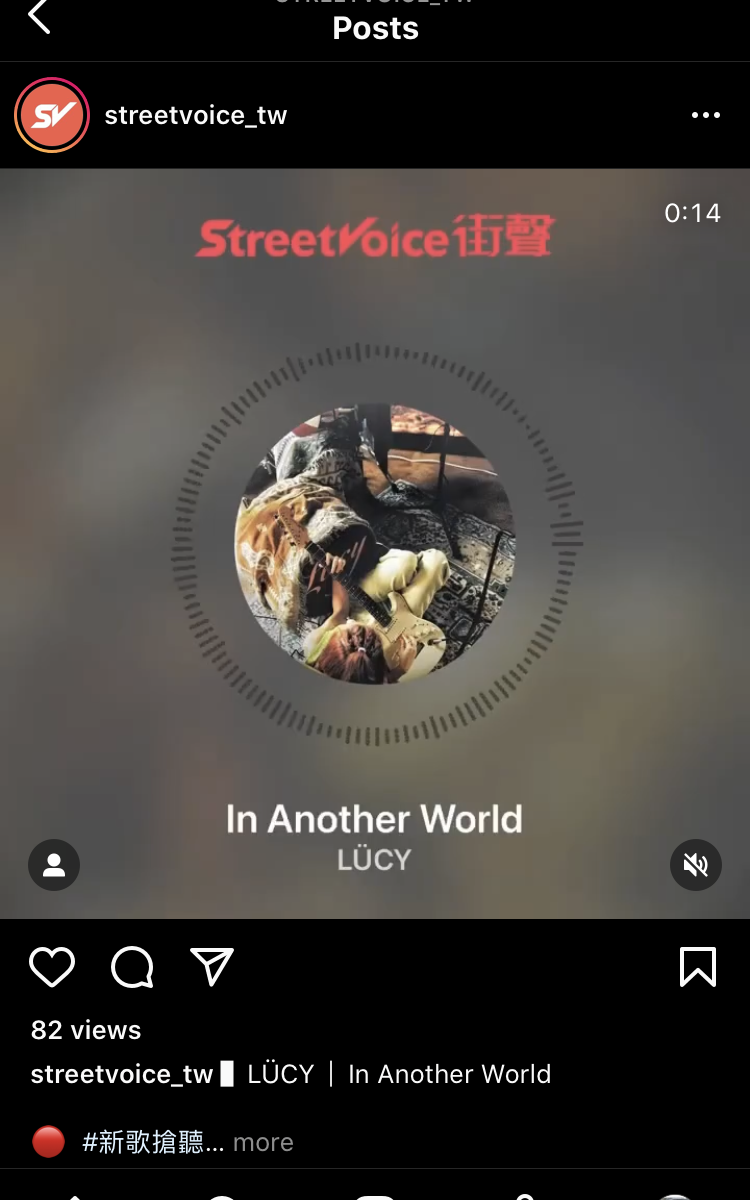Go back from the Posts screen

[39, 17]
